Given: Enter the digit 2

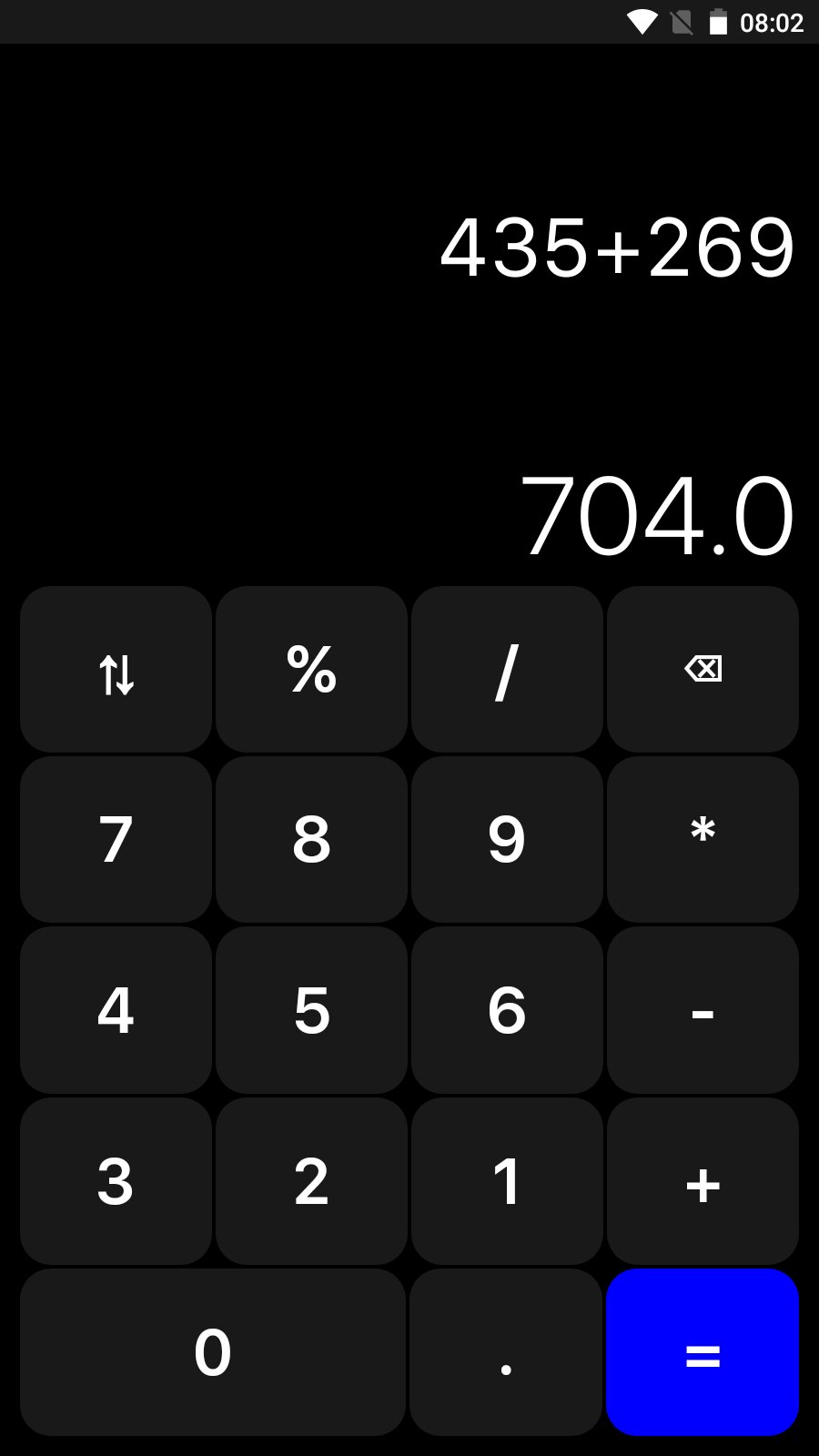Looking at the screenshot, I should click(x=311, y=1181).
